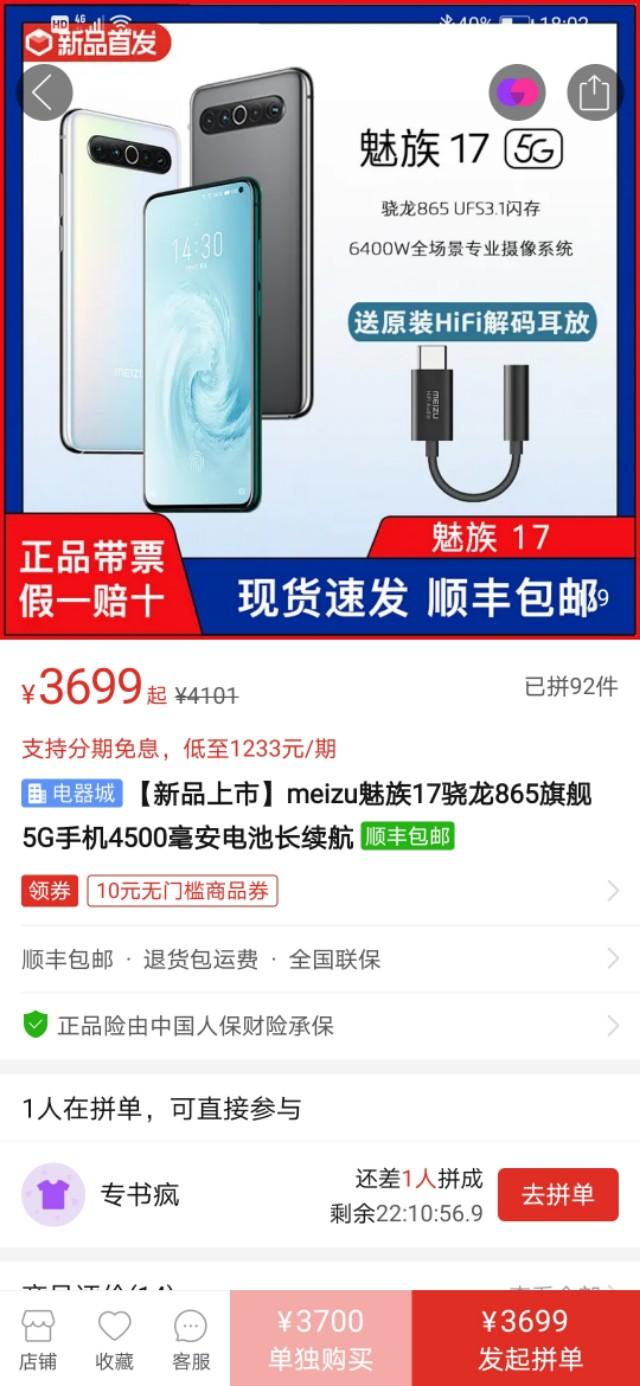640x1386 pixels.
Task: Claim the 10元无门槛商品券 coupon
Action: coord(182,891)
